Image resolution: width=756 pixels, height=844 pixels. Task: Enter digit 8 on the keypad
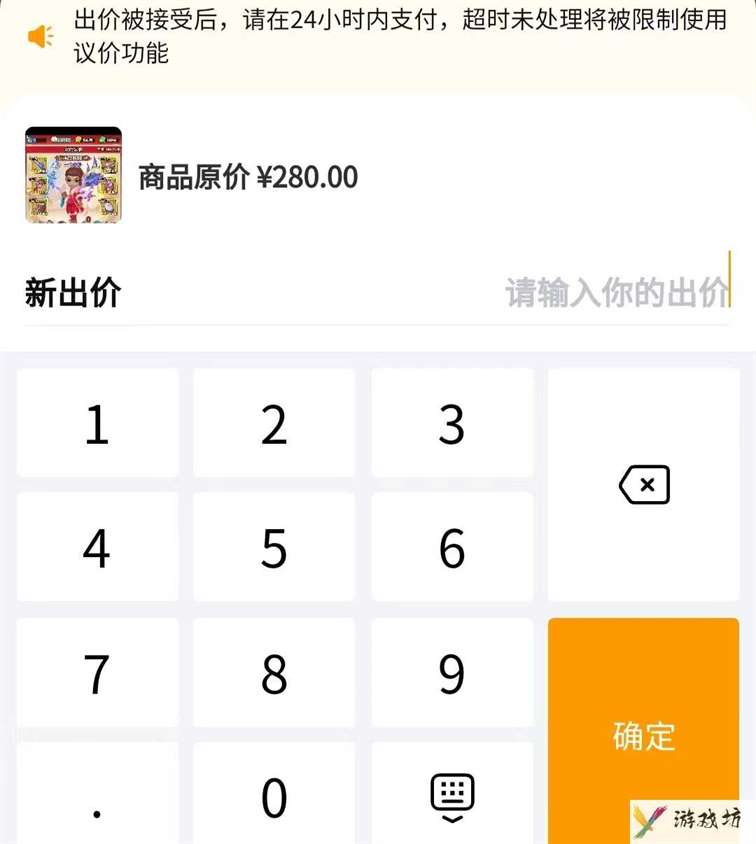[x=274, y=673]
